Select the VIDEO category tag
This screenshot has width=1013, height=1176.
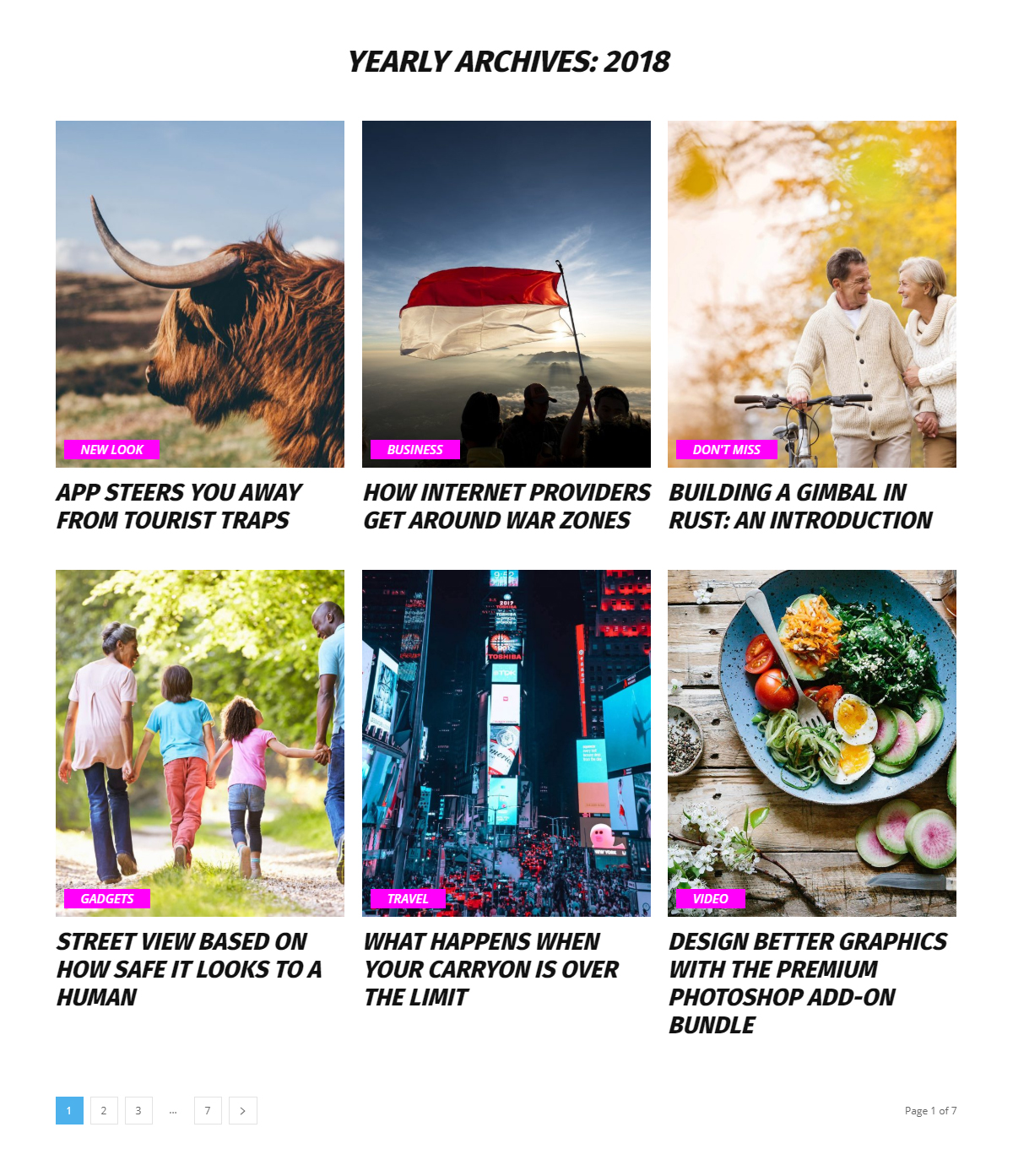pyautogui.click(x=710, y=899)
